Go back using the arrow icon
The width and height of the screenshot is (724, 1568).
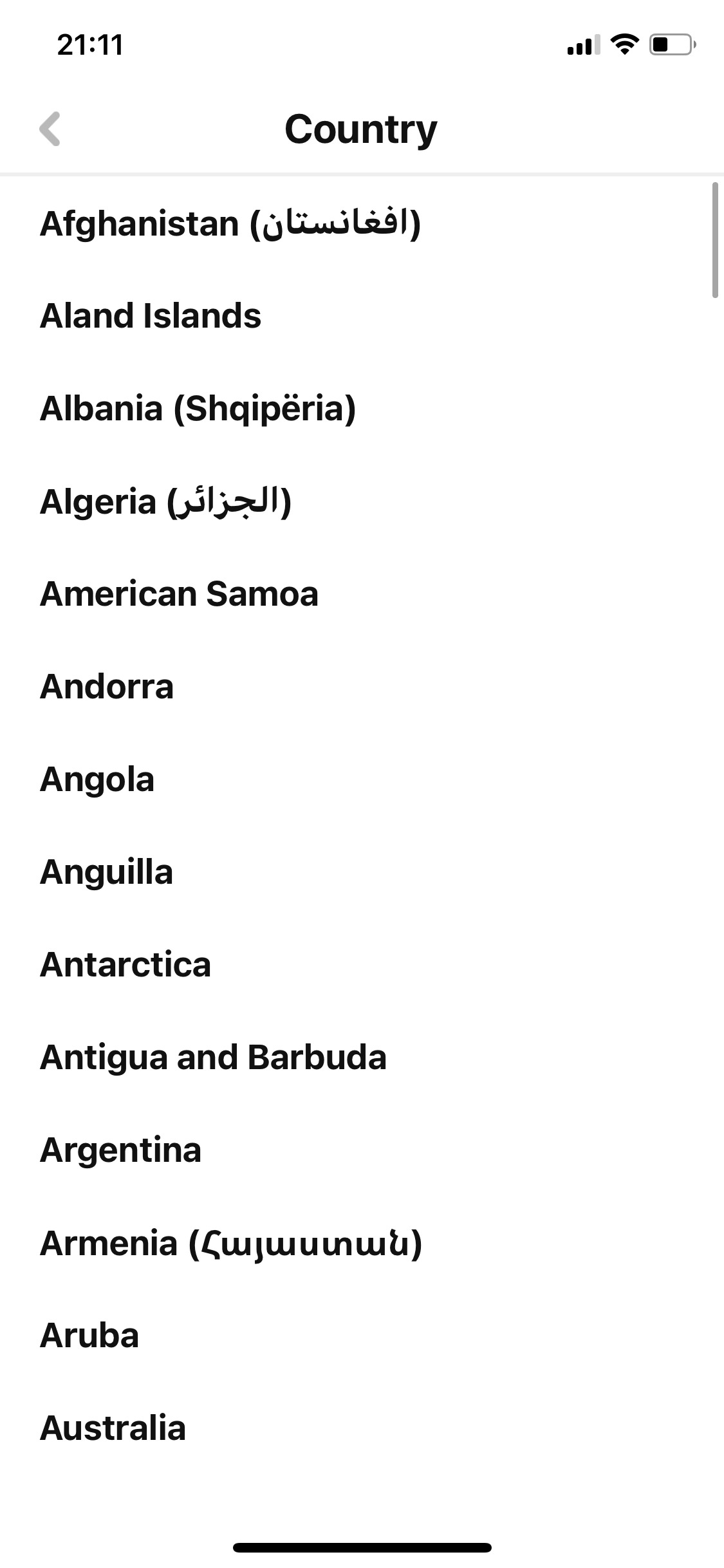(x=50, y=129)
